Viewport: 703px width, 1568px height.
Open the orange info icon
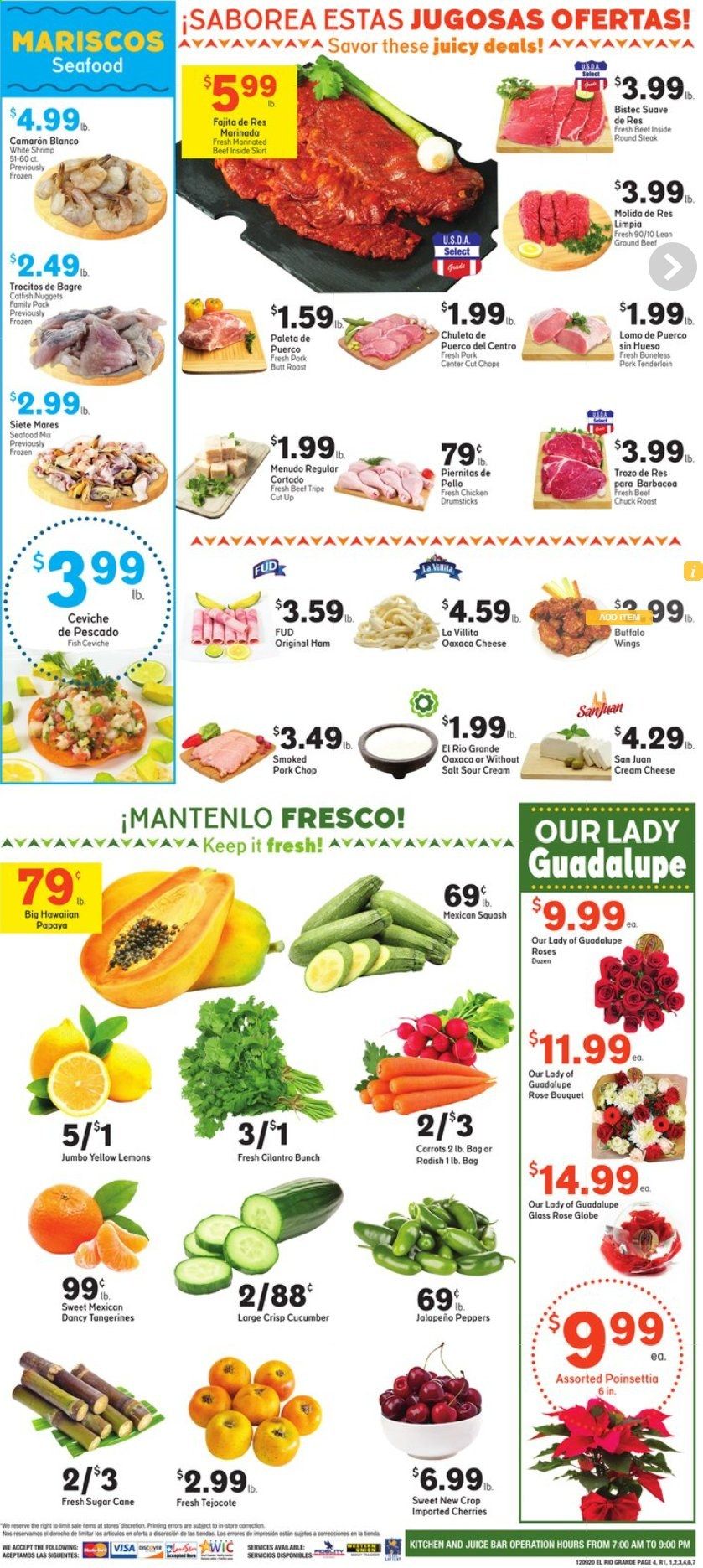pyautogui.click(x=692, y=571)
